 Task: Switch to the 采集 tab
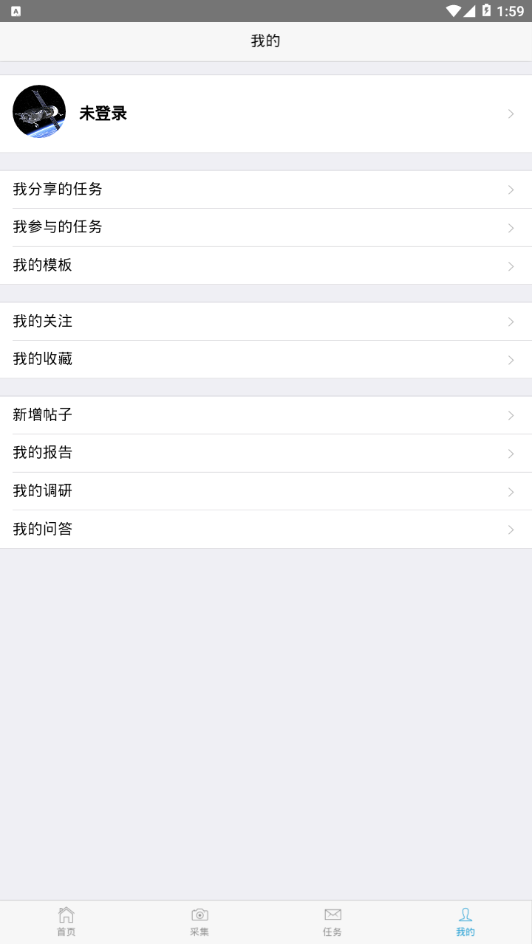199,922
